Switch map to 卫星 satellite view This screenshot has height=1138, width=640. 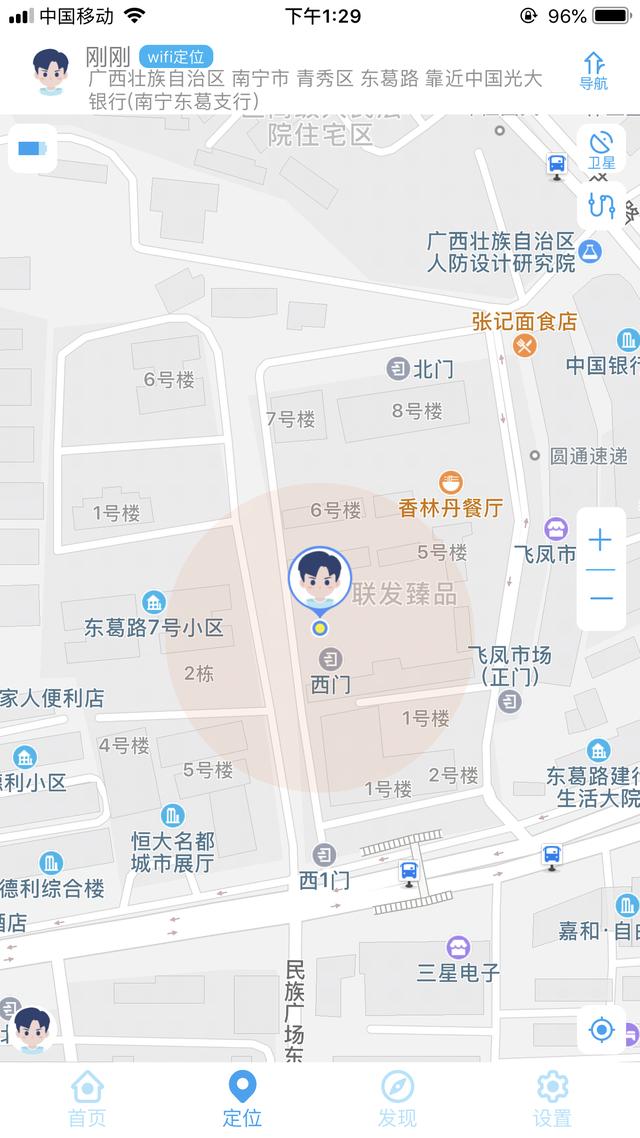(x=601, y=149)
